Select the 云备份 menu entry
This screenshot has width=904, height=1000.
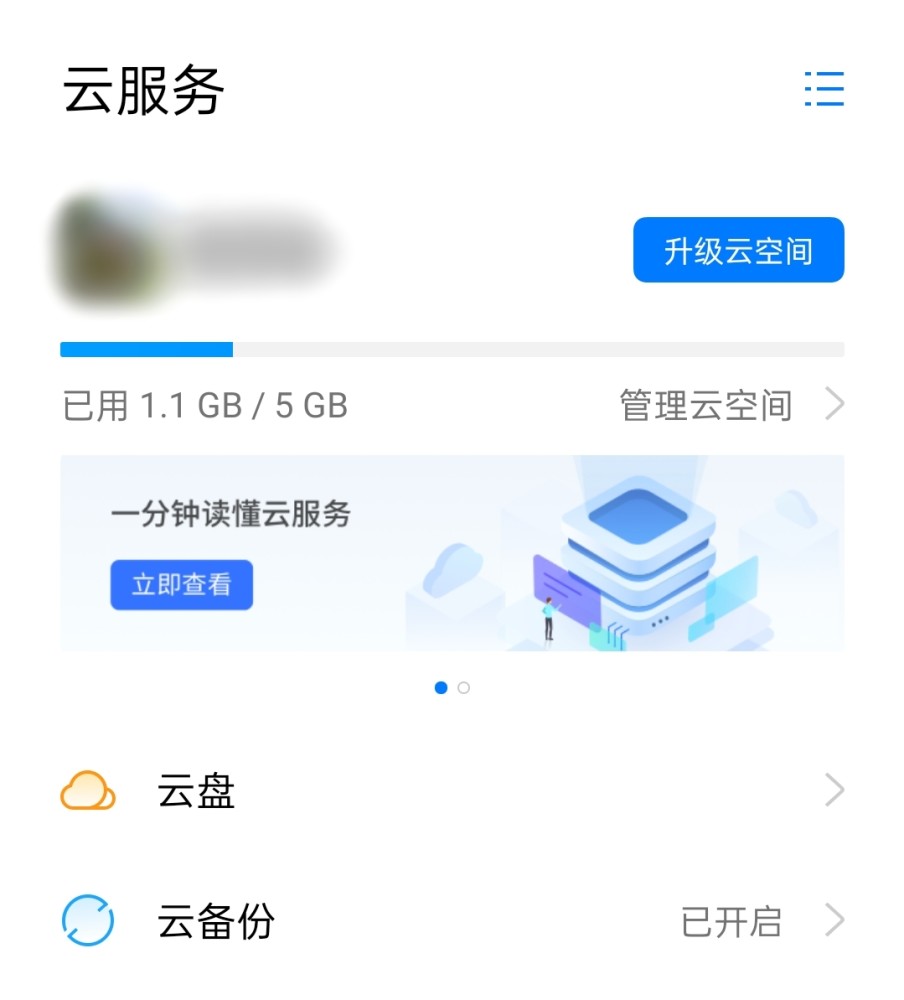(x=213, y=920)
